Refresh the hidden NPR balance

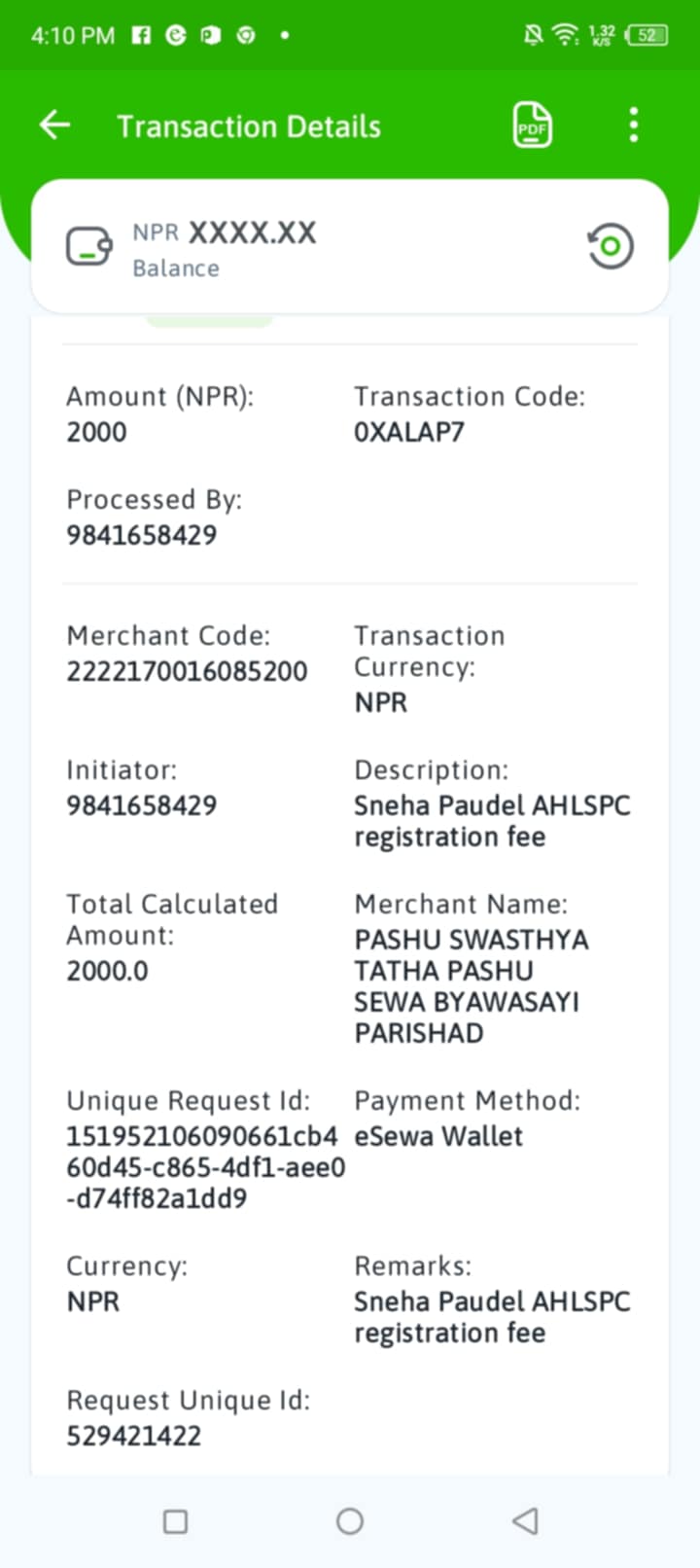[611, 246]
